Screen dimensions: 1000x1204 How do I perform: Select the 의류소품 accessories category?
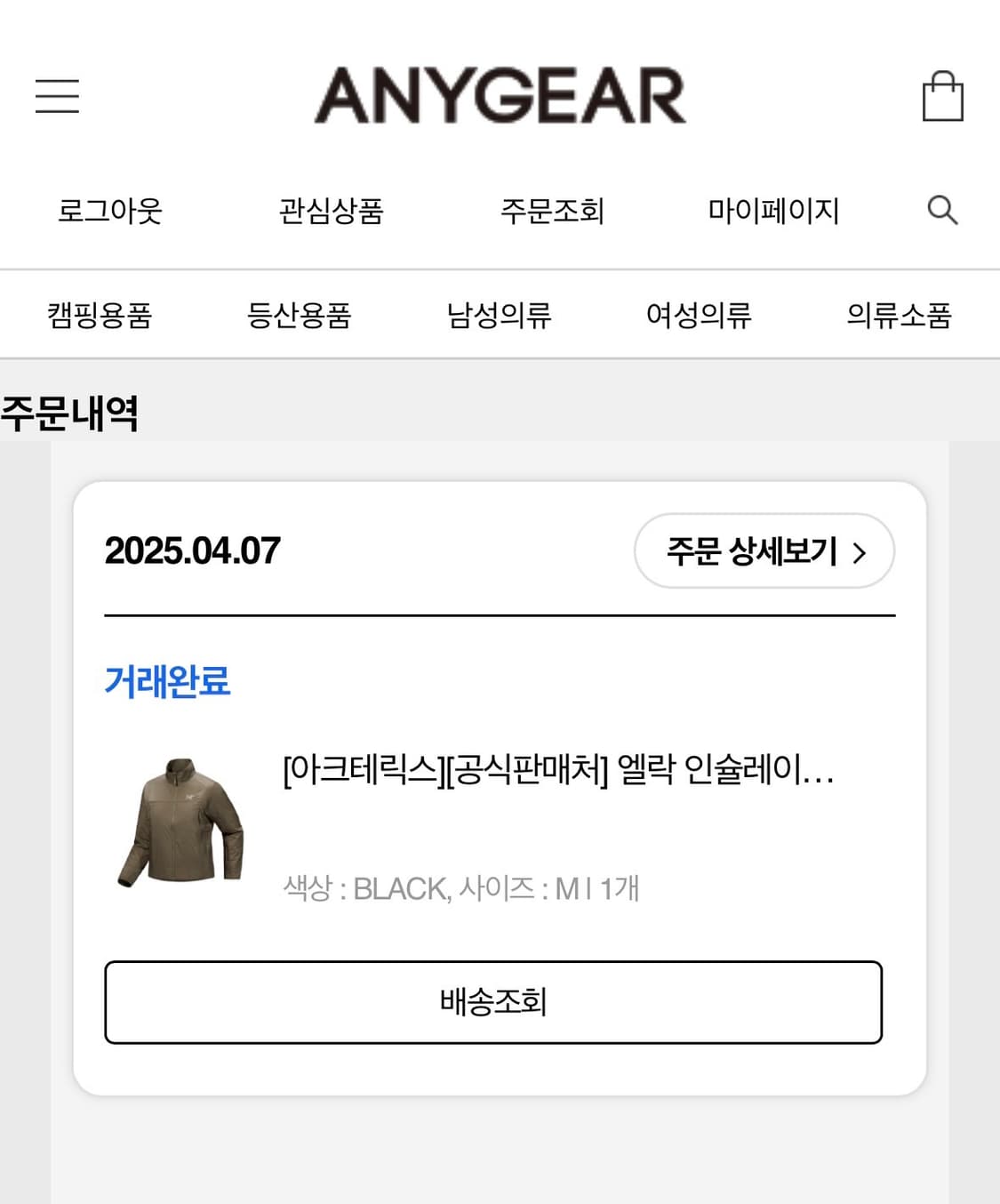900,315
